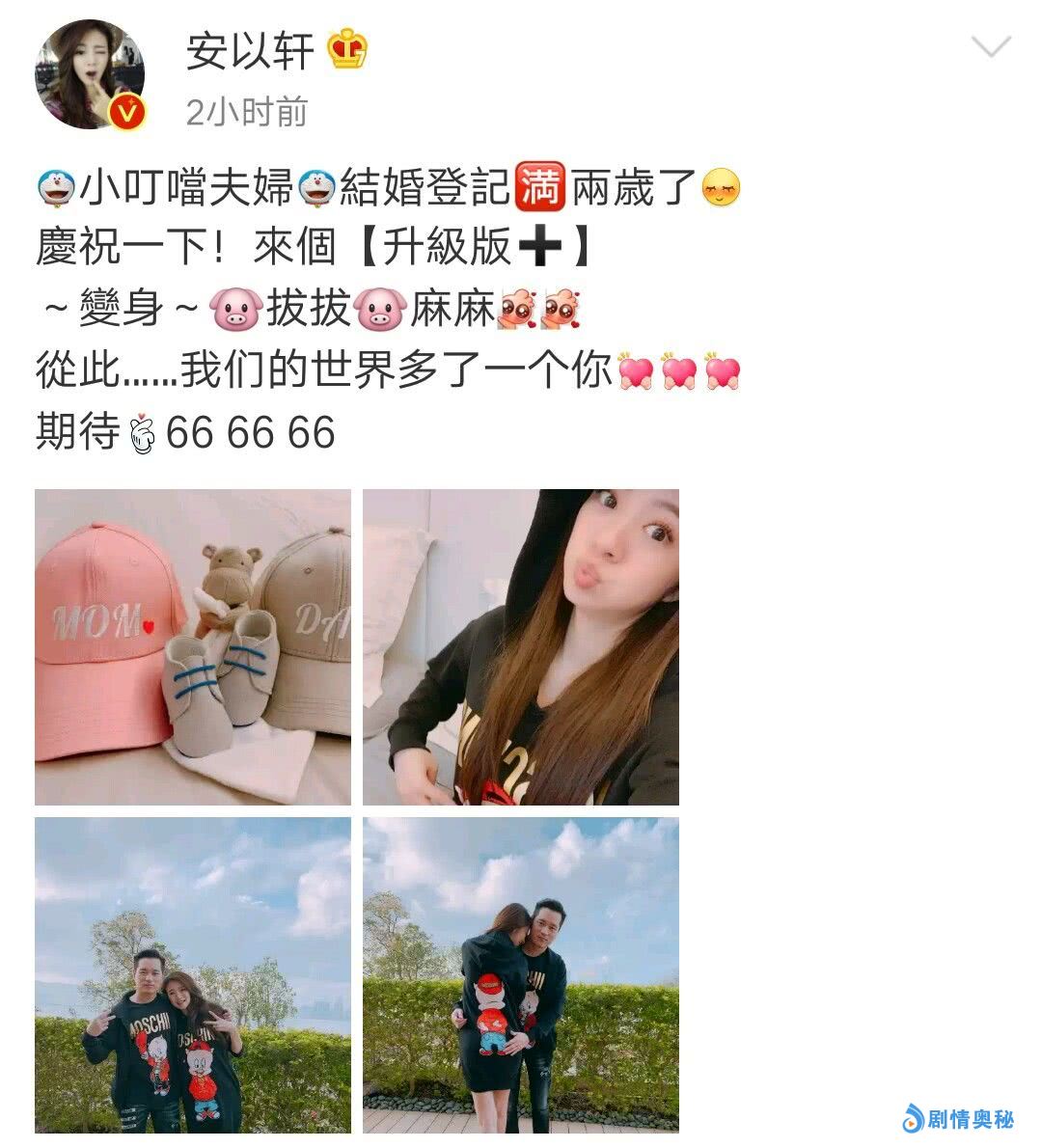
Task: Open 安以轩's profile avatar
Action: [90, 73]
